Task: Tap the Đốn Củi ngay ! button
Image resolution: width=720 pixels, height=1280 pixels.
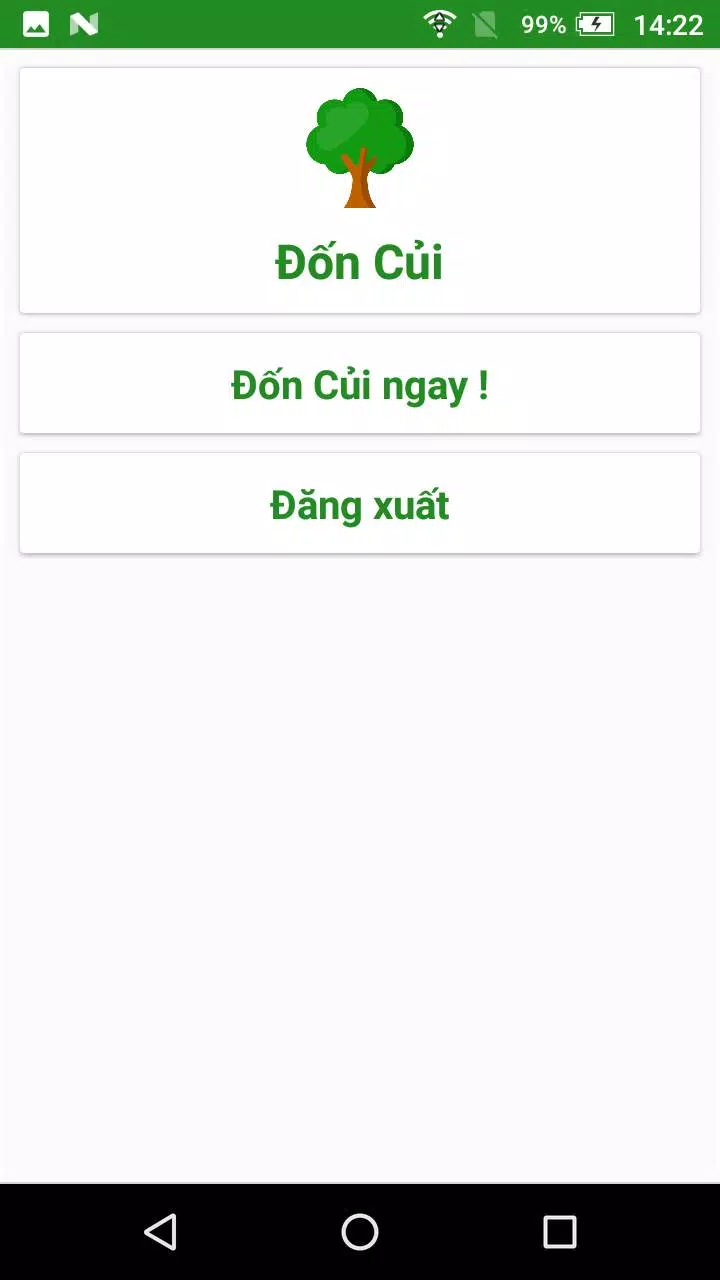Action: pyautogui.click(x=360, y=384)
